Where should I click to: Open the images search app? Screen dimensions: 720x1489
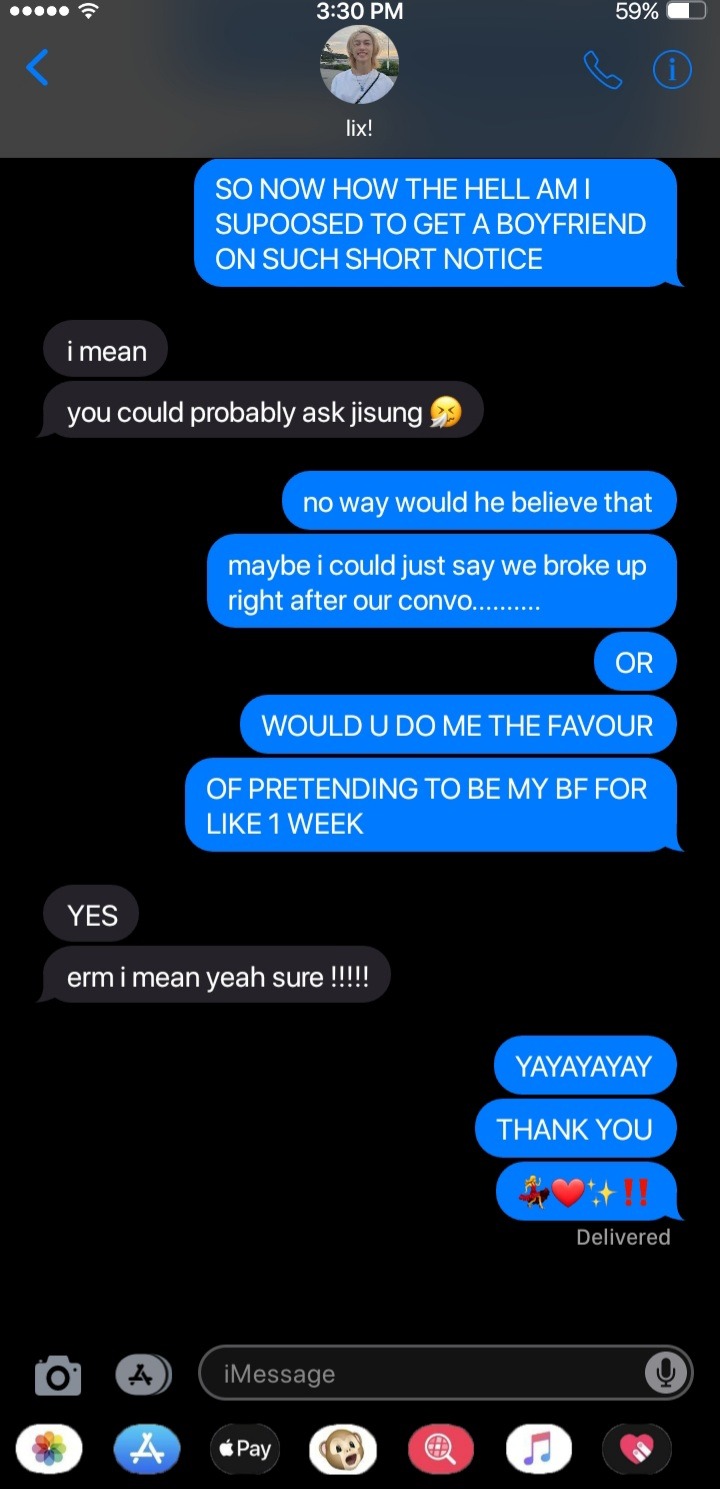pos(441,1448)
